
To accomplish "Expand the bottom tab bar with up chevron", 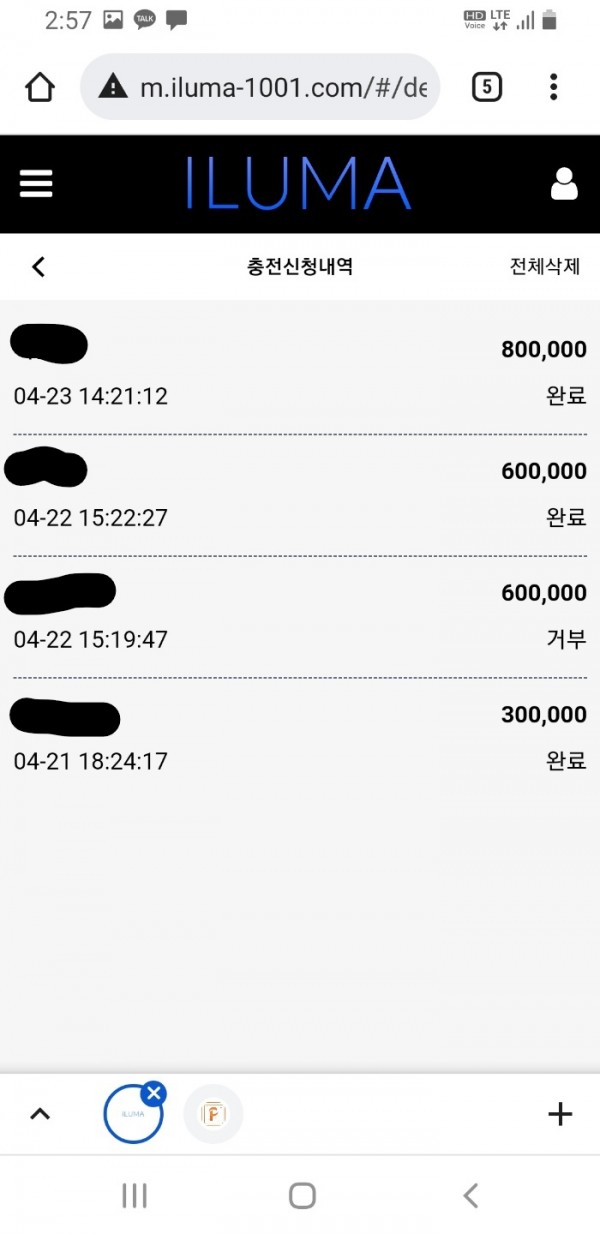I will point(40,1114).
